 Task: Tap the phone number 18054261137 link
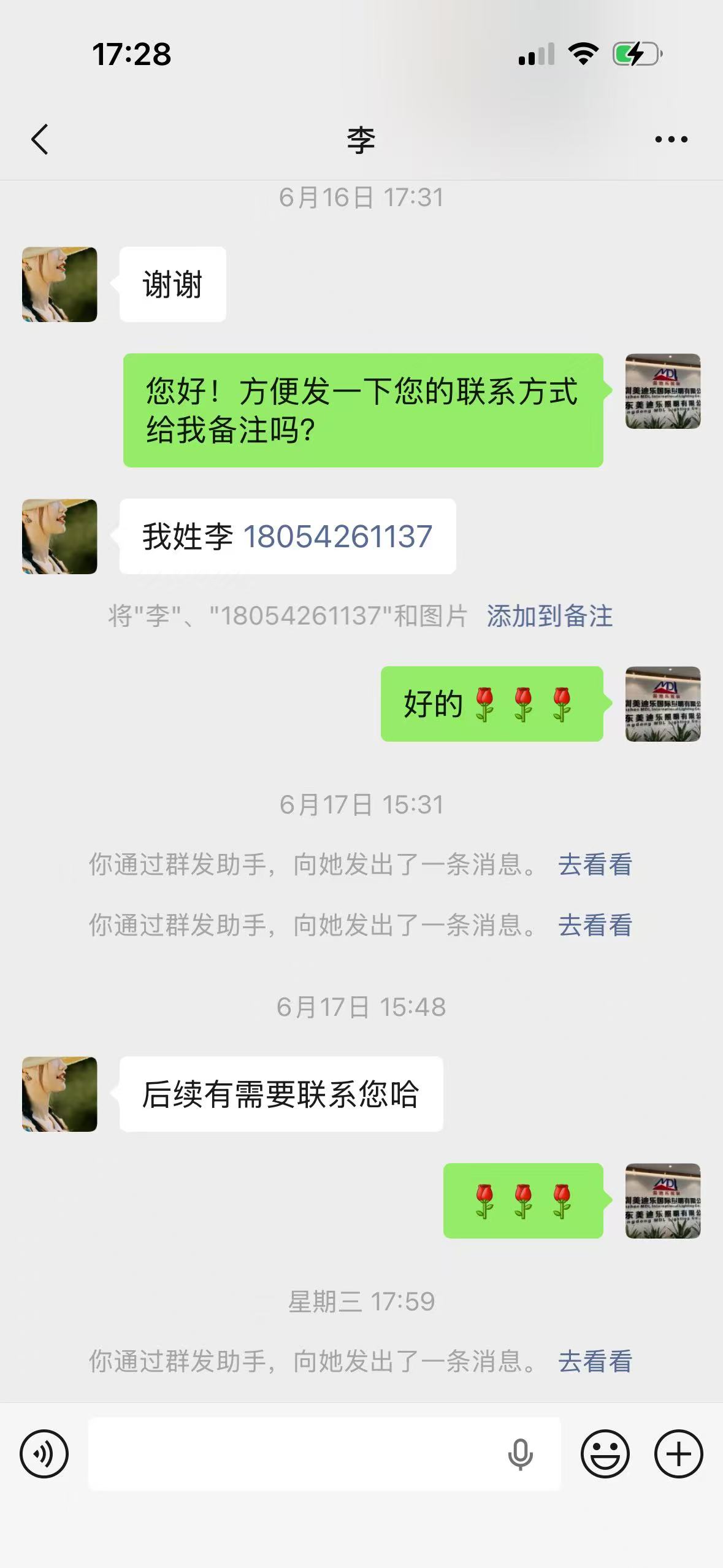point(338,536)
